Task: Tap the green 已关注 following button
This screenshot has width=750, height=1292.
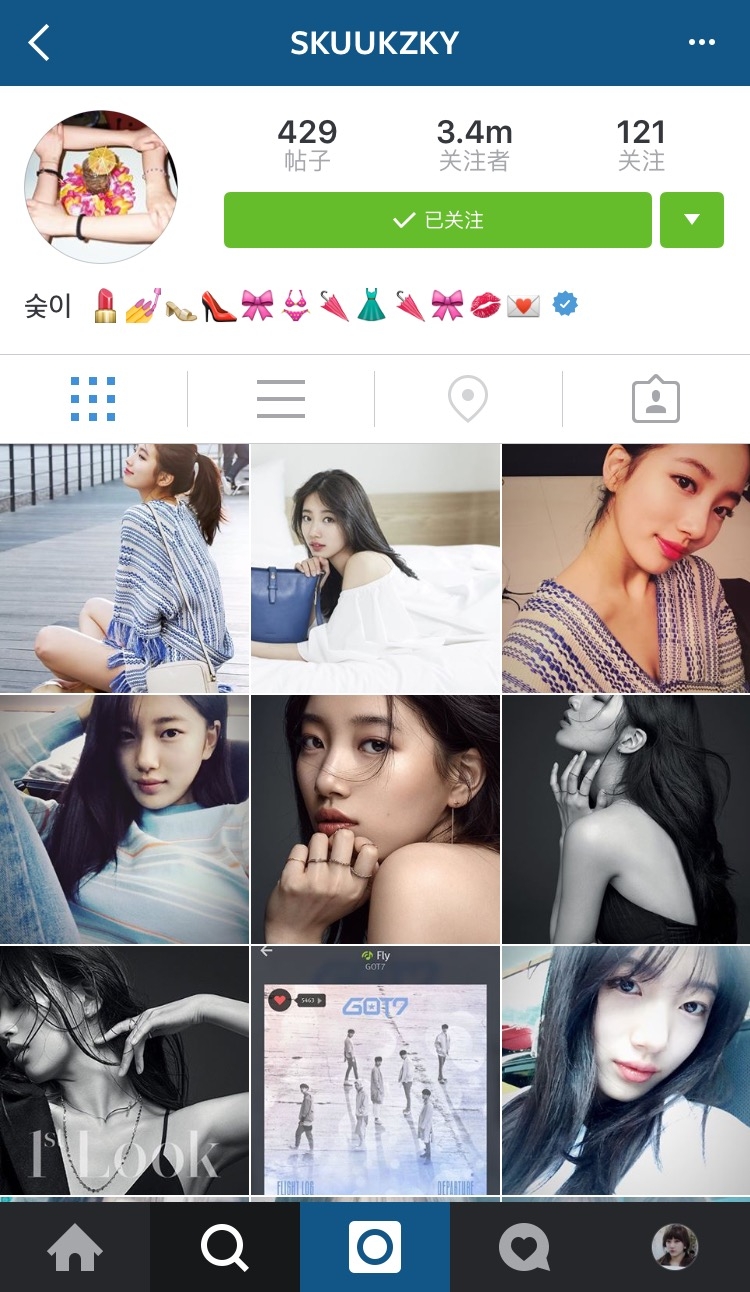Action: (x=438, y=220)
